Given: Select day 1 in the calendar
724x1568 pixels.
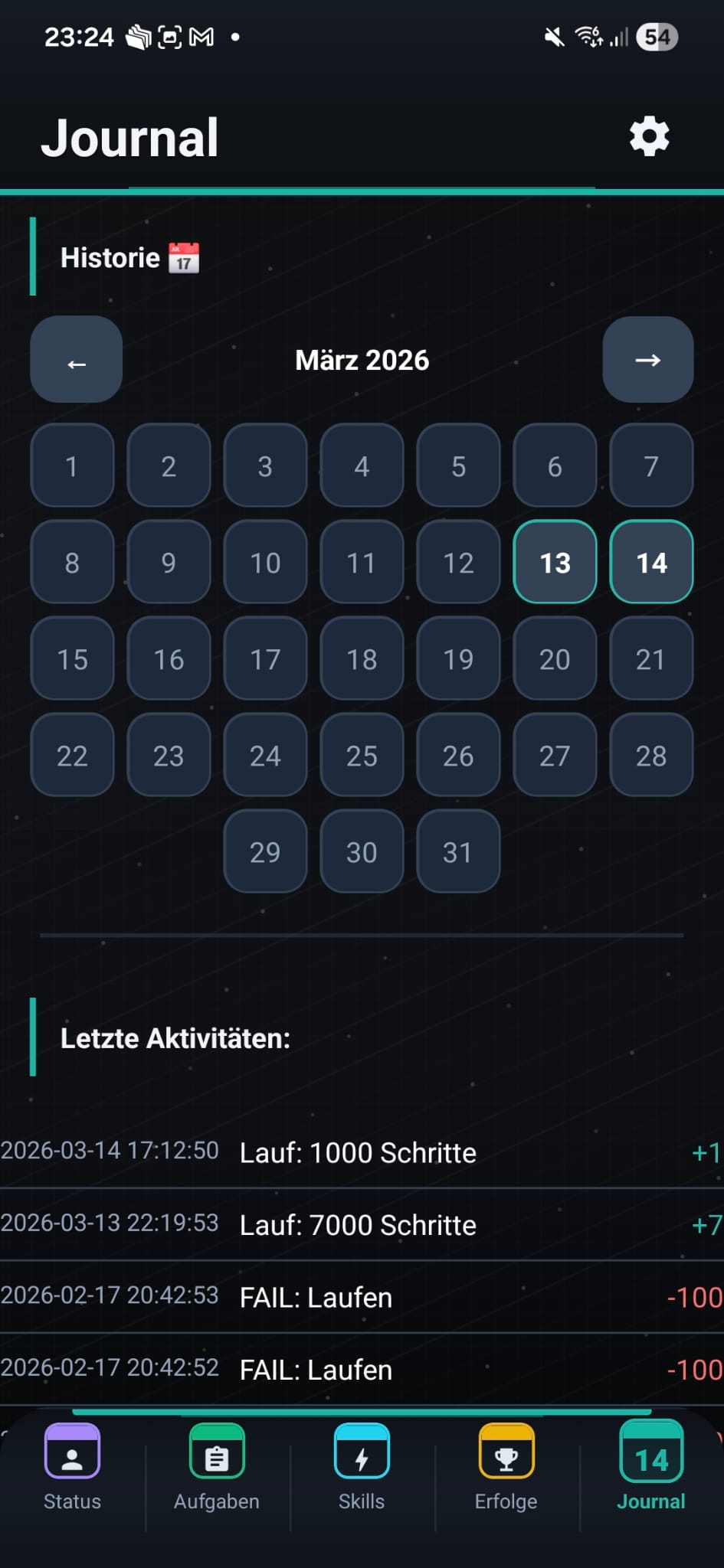Looking at the screenshot, I should [x=72, y=466].
